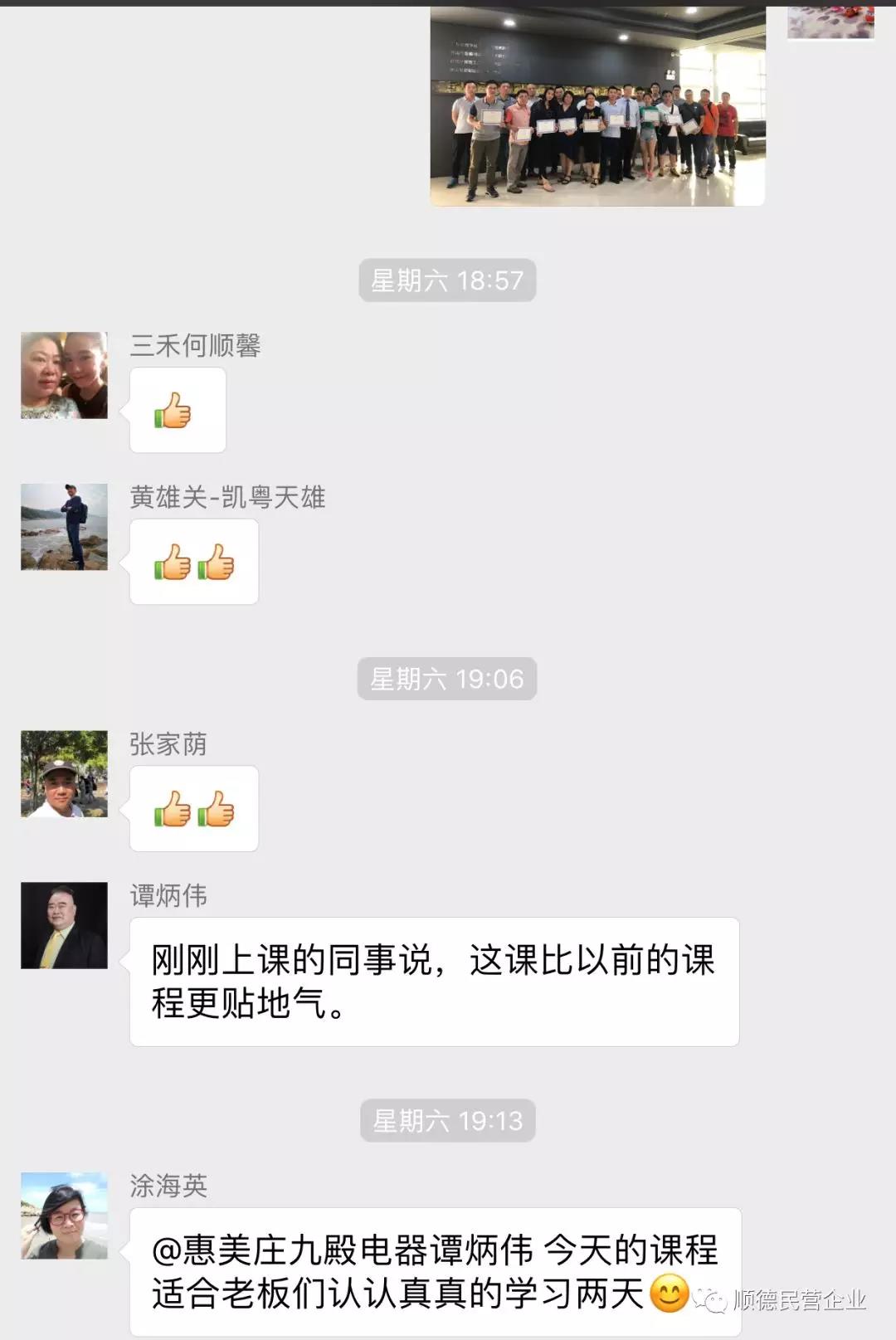Tap 张家荫's double thumbs-up bubble

(x=193, y=809)
